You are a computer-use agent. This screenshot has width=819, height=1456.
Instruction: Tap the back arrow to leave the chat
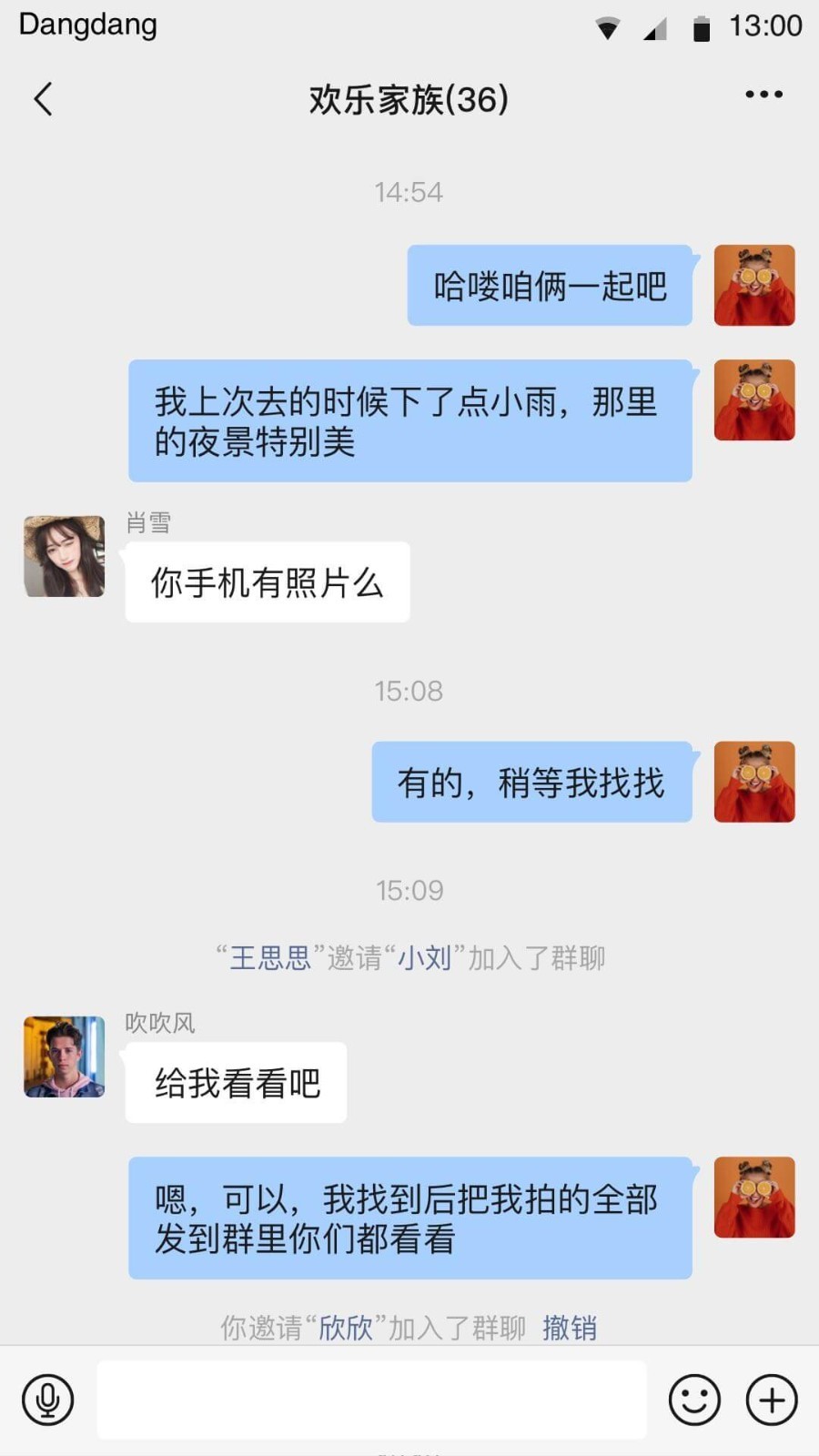(44, 98)
